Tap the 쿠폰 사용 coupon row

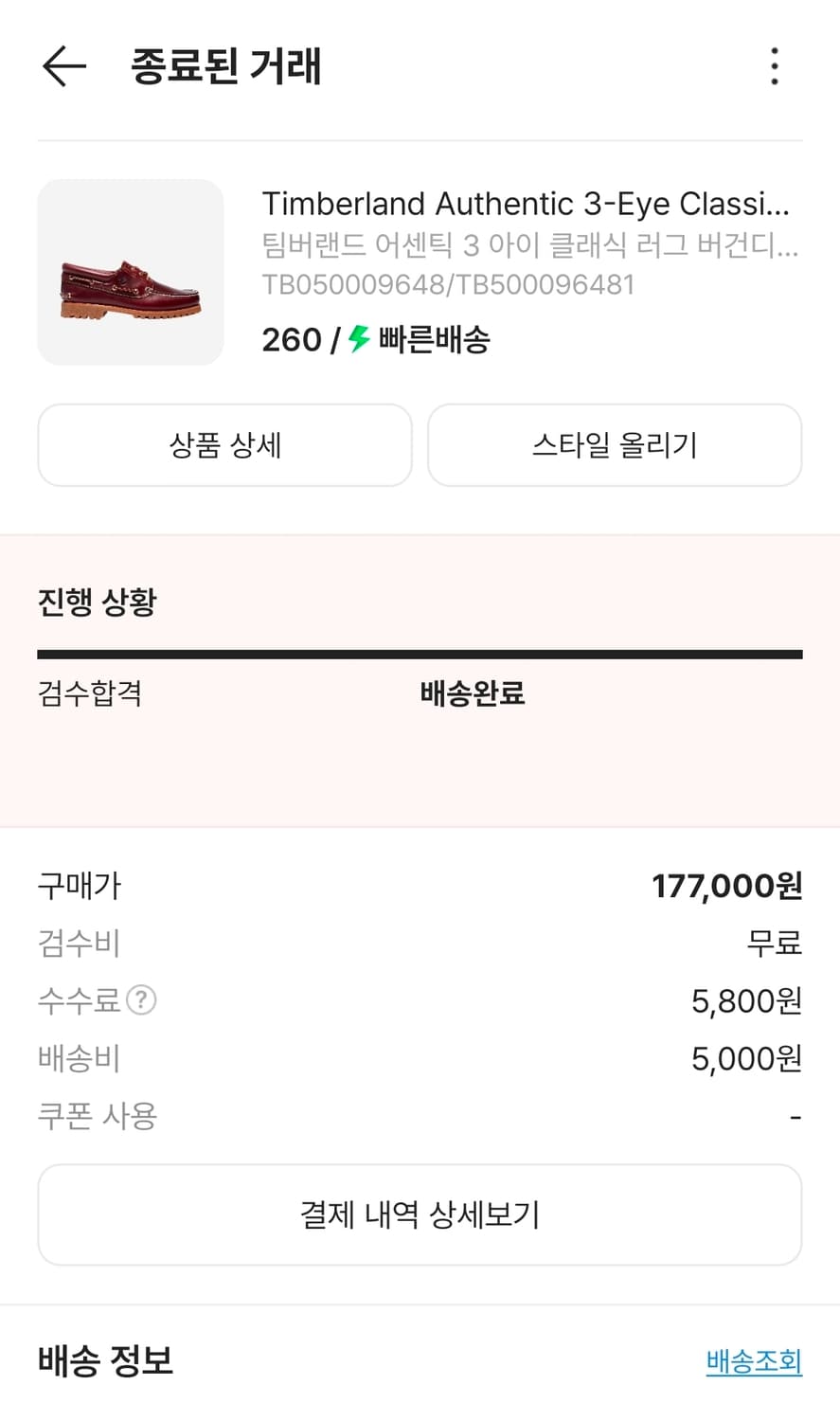point(95,1116)
